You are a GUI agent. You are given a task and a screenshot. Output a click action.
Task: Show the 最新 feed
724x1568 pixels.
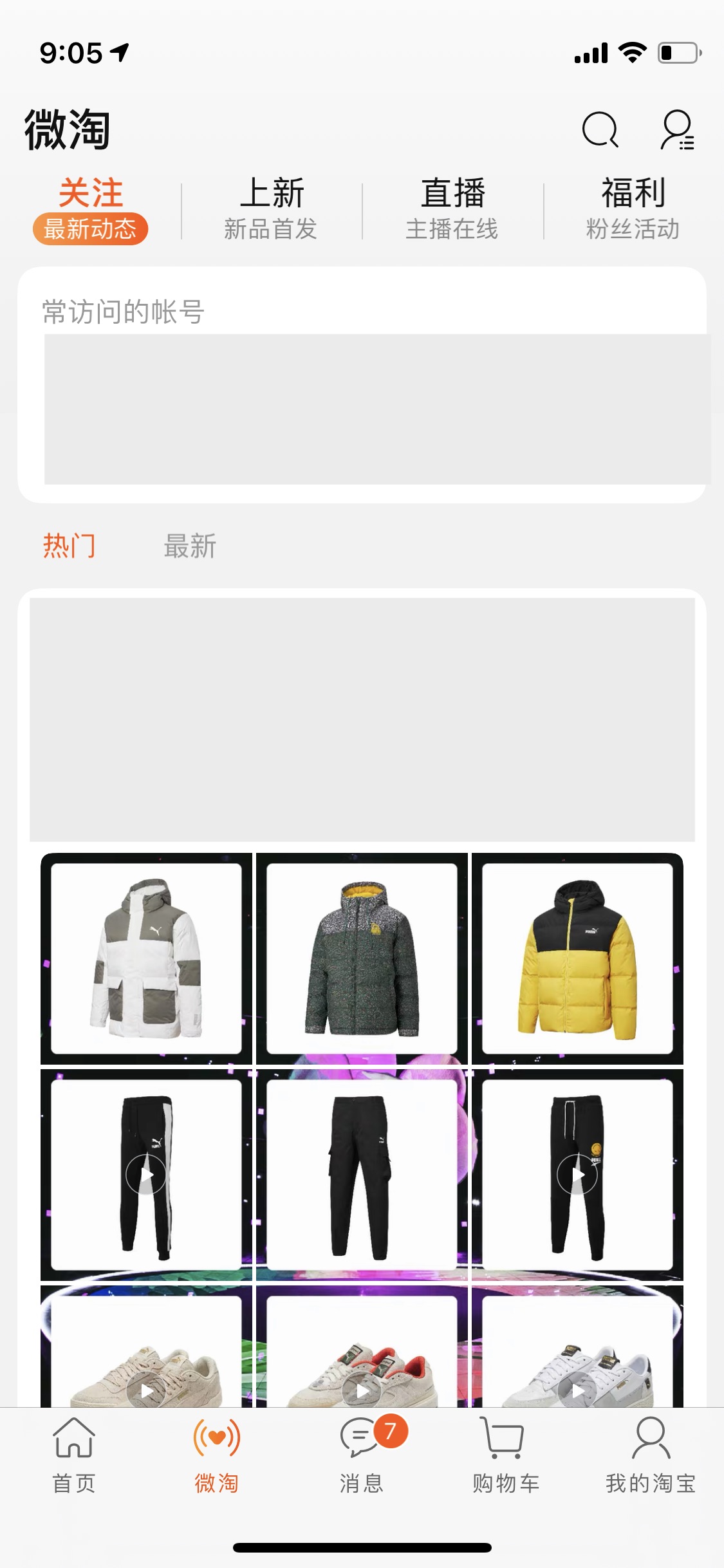point(190,546)
